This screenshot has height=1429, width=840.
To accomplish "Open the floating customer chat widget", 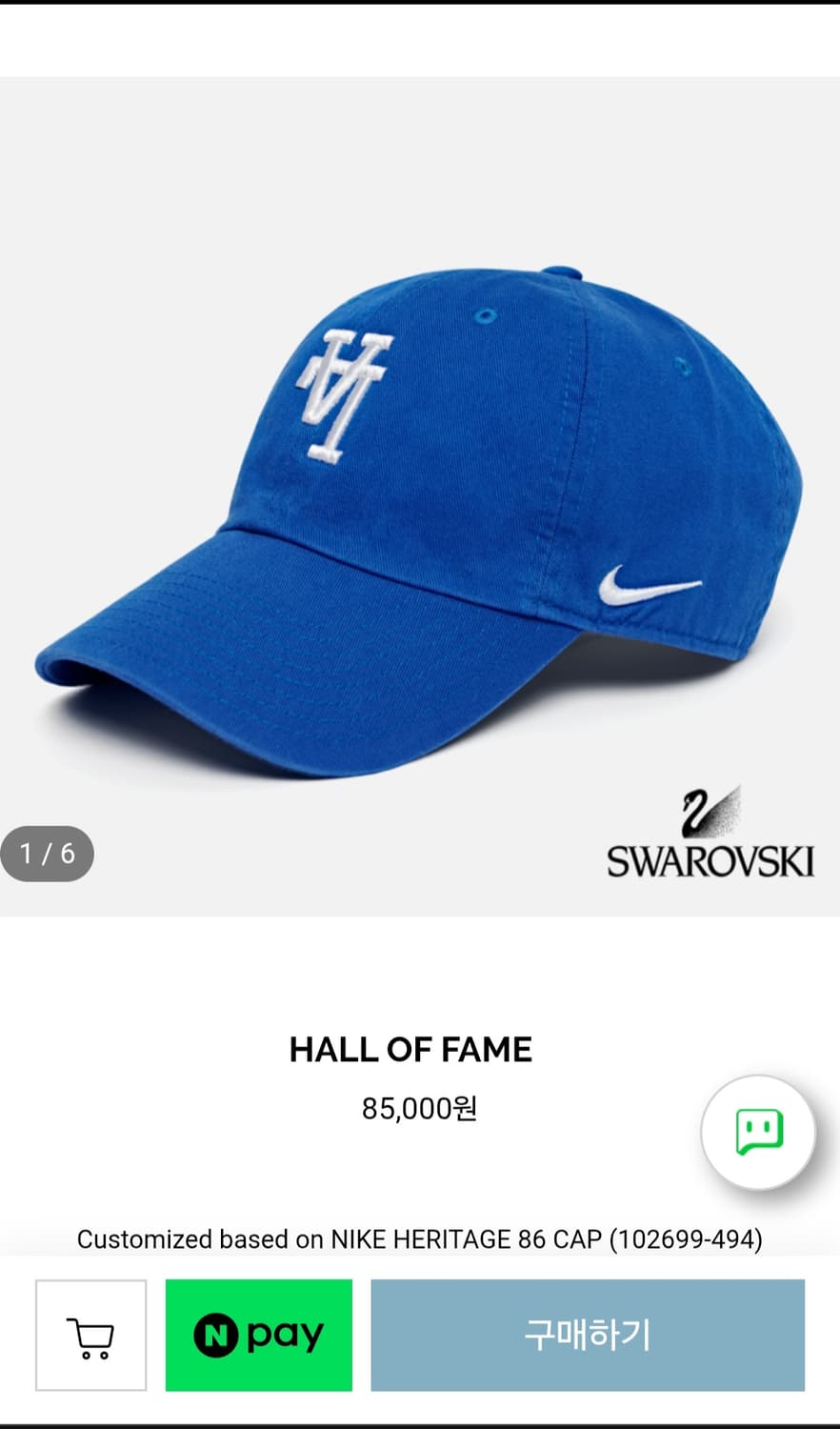I will click(x=759, y=1130).
